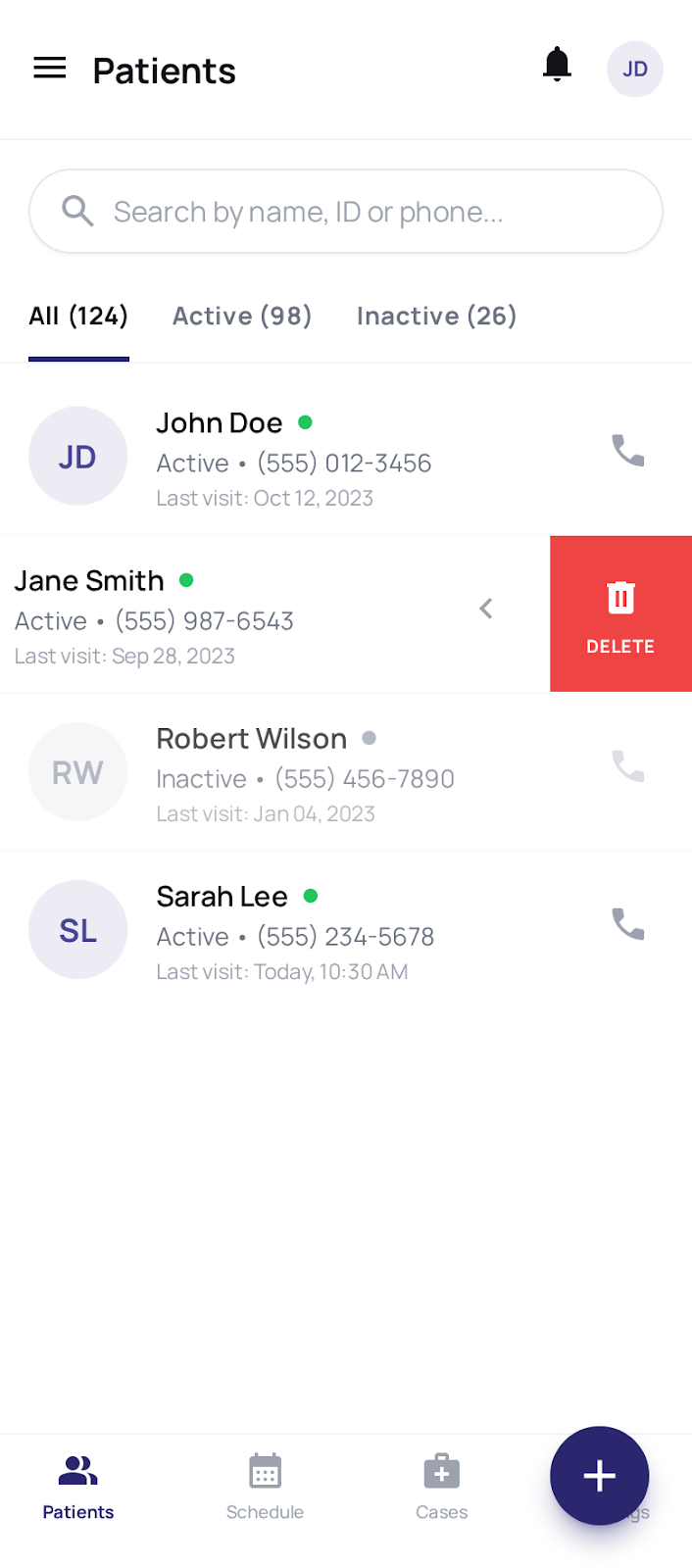Call Robert Wilson using the phone icon
The height and width of the screenshot is (1568, 692).
point(627,766)
